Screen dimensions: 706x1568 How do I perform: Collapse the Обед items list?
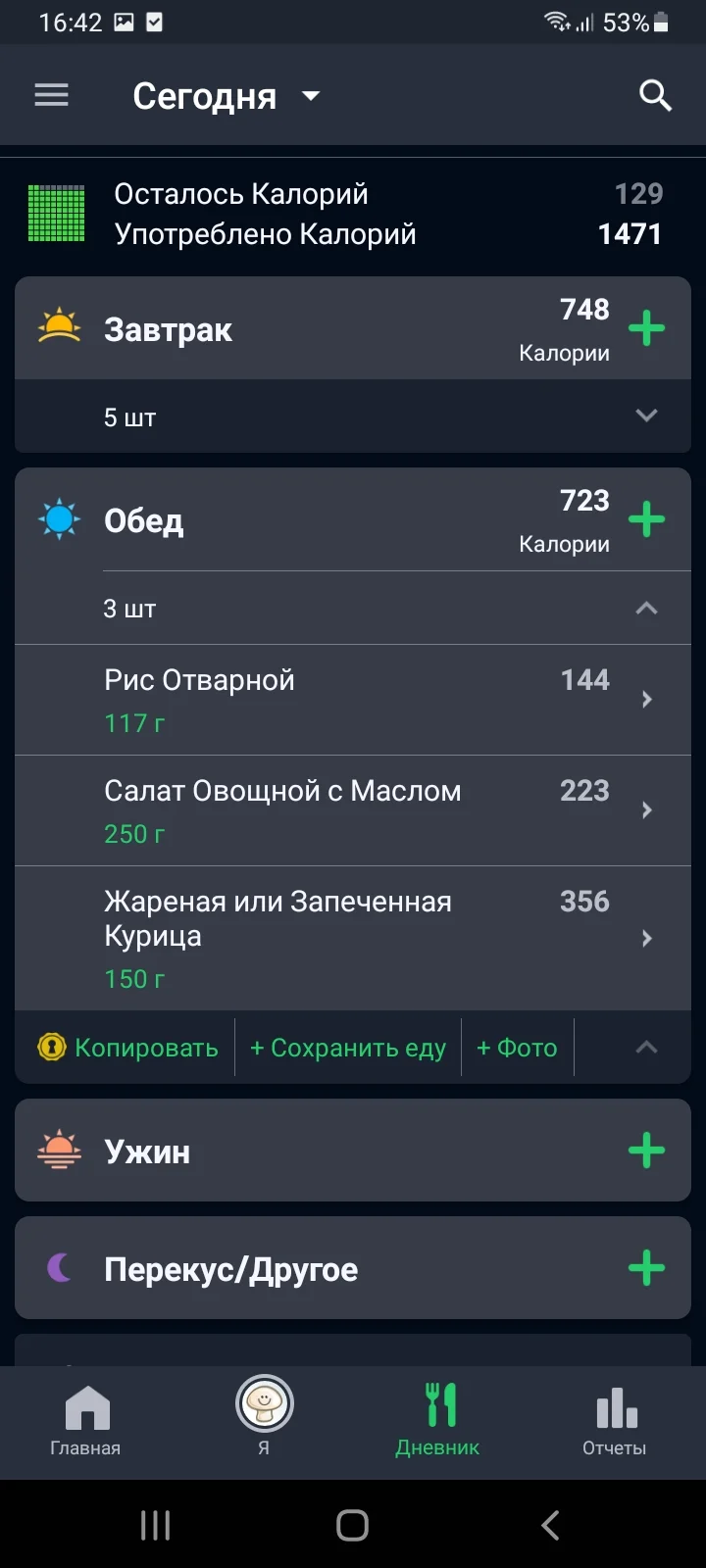646,608
